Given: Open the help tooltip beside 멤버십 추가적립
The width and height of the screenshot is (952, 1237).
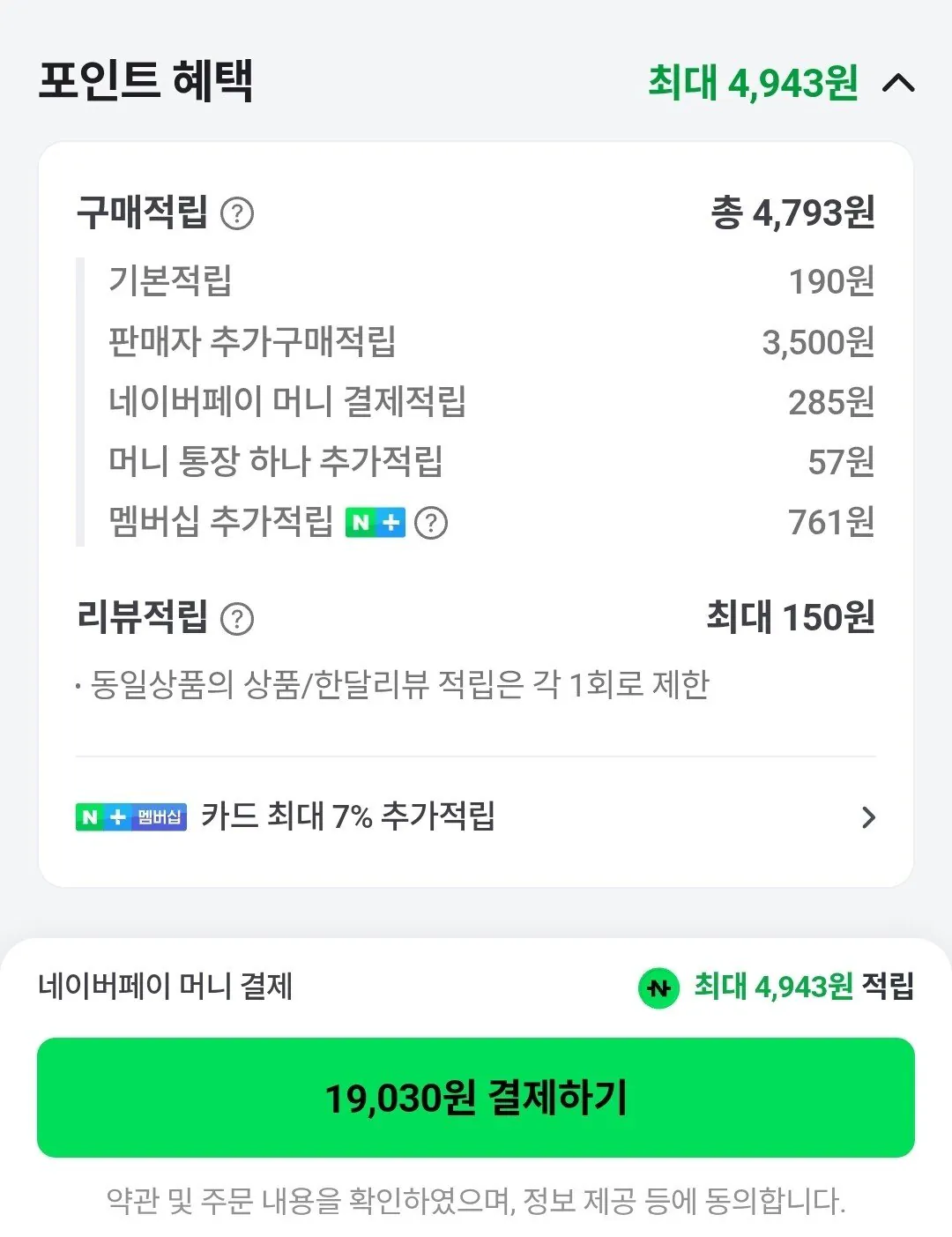Looking at the screenshot, I should tap(431, 522).
